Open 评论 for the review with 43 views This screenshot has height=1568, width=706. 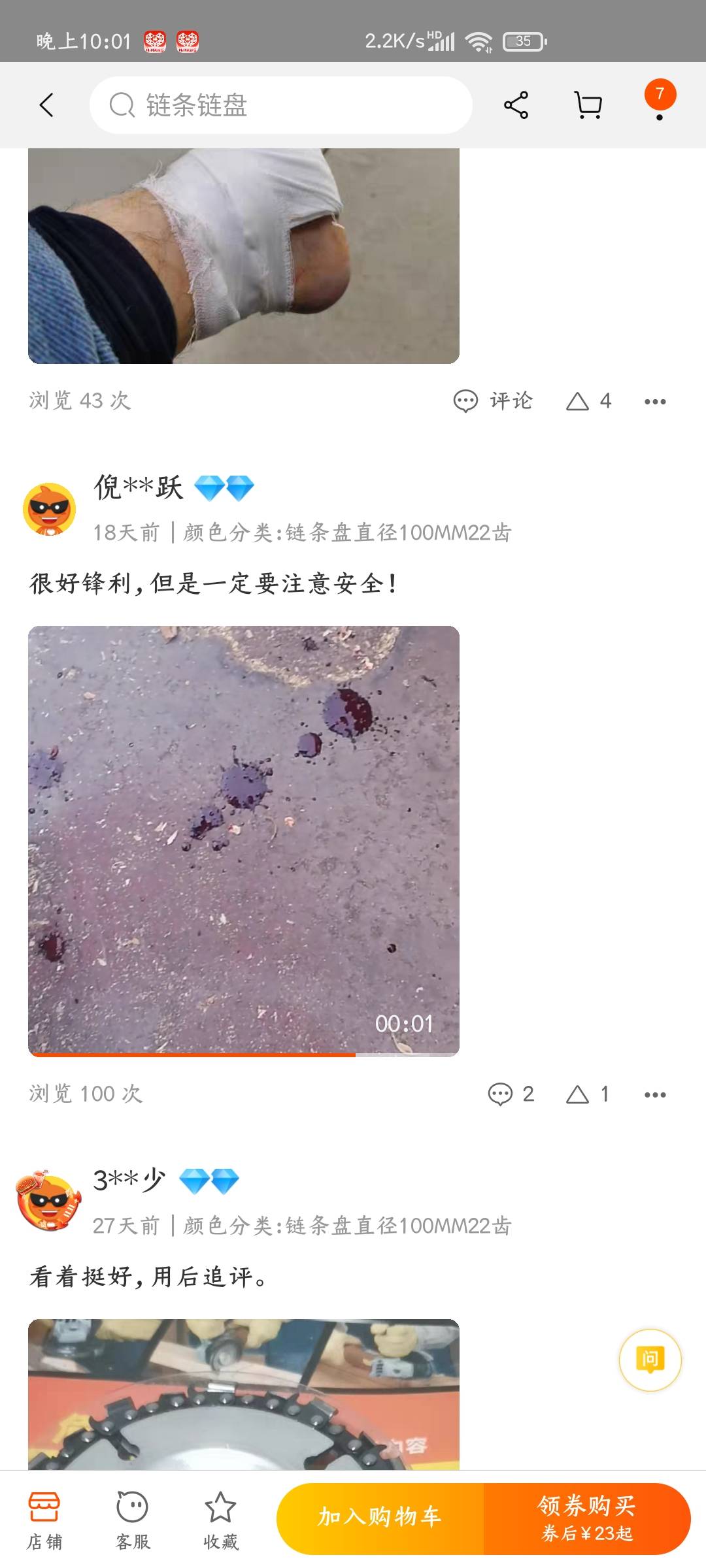tap(494, 400)
